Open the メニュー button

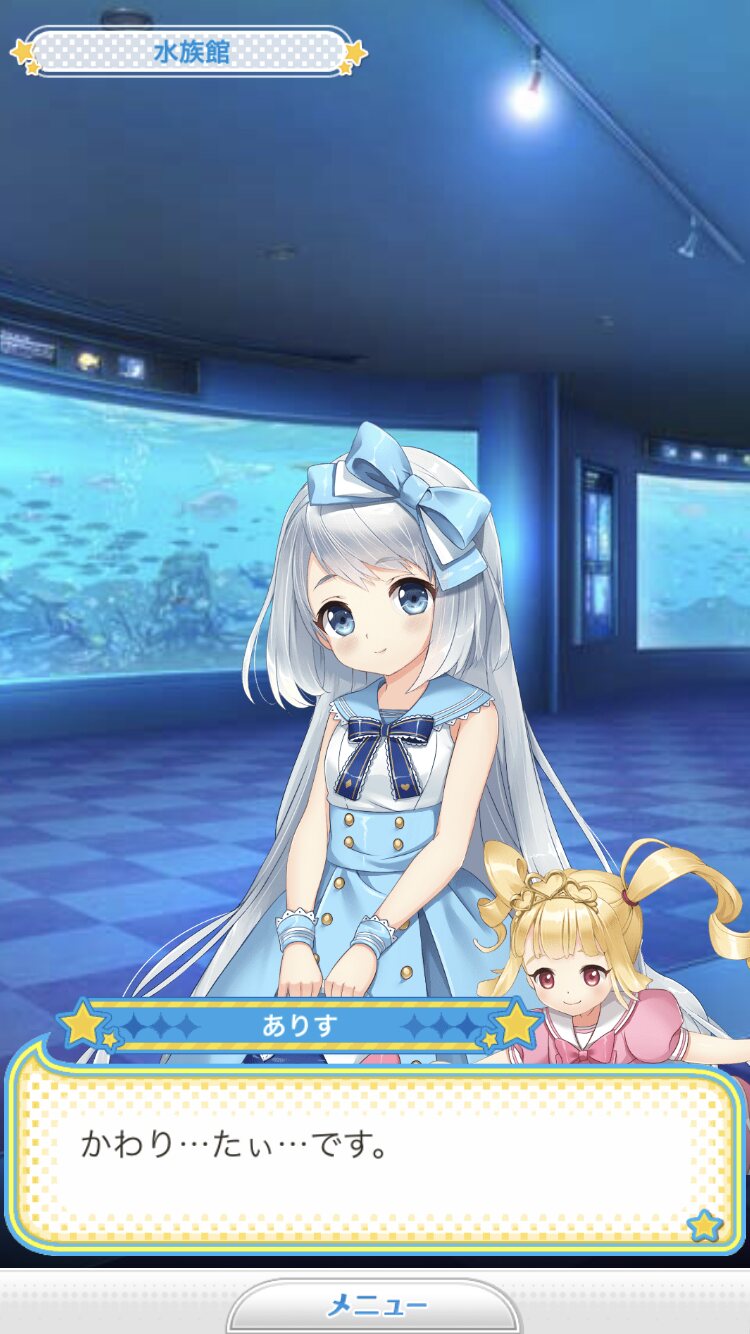[375, 1305]
